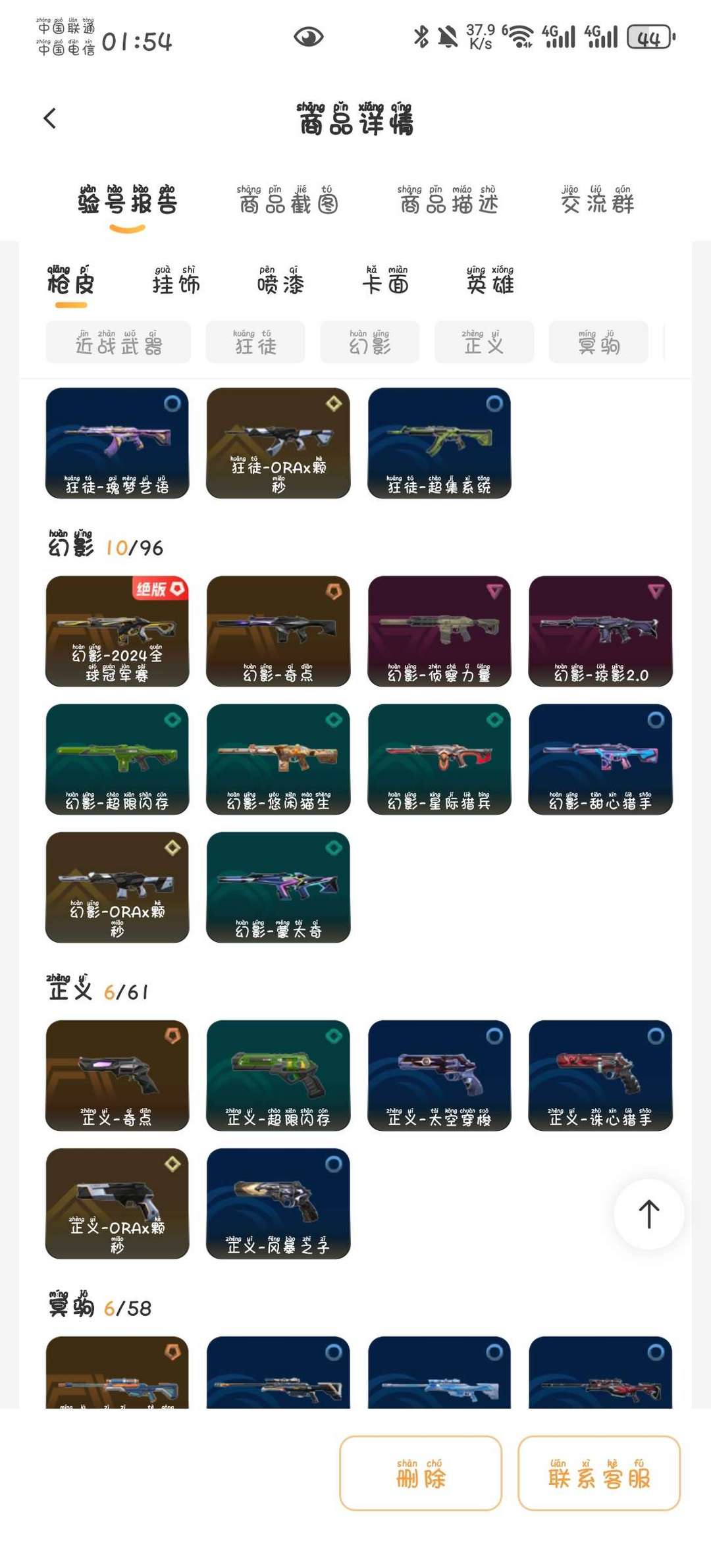This screenshot has height=1568, width=711.
Task: Select the 挂饰 category tab
Action: [176, 281]
